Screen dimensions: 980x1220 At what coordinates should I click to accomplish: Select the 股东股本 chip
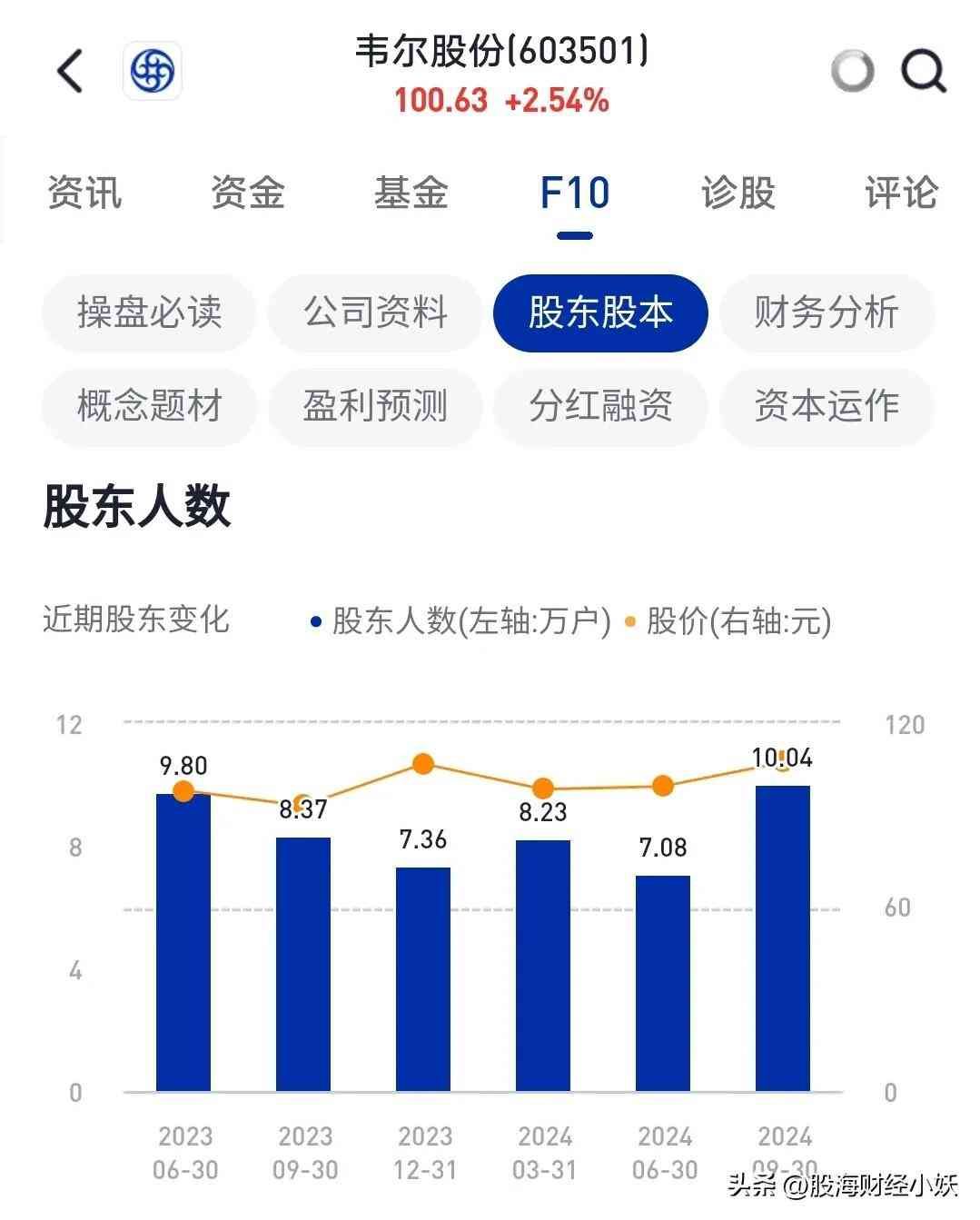coord(600,312)
